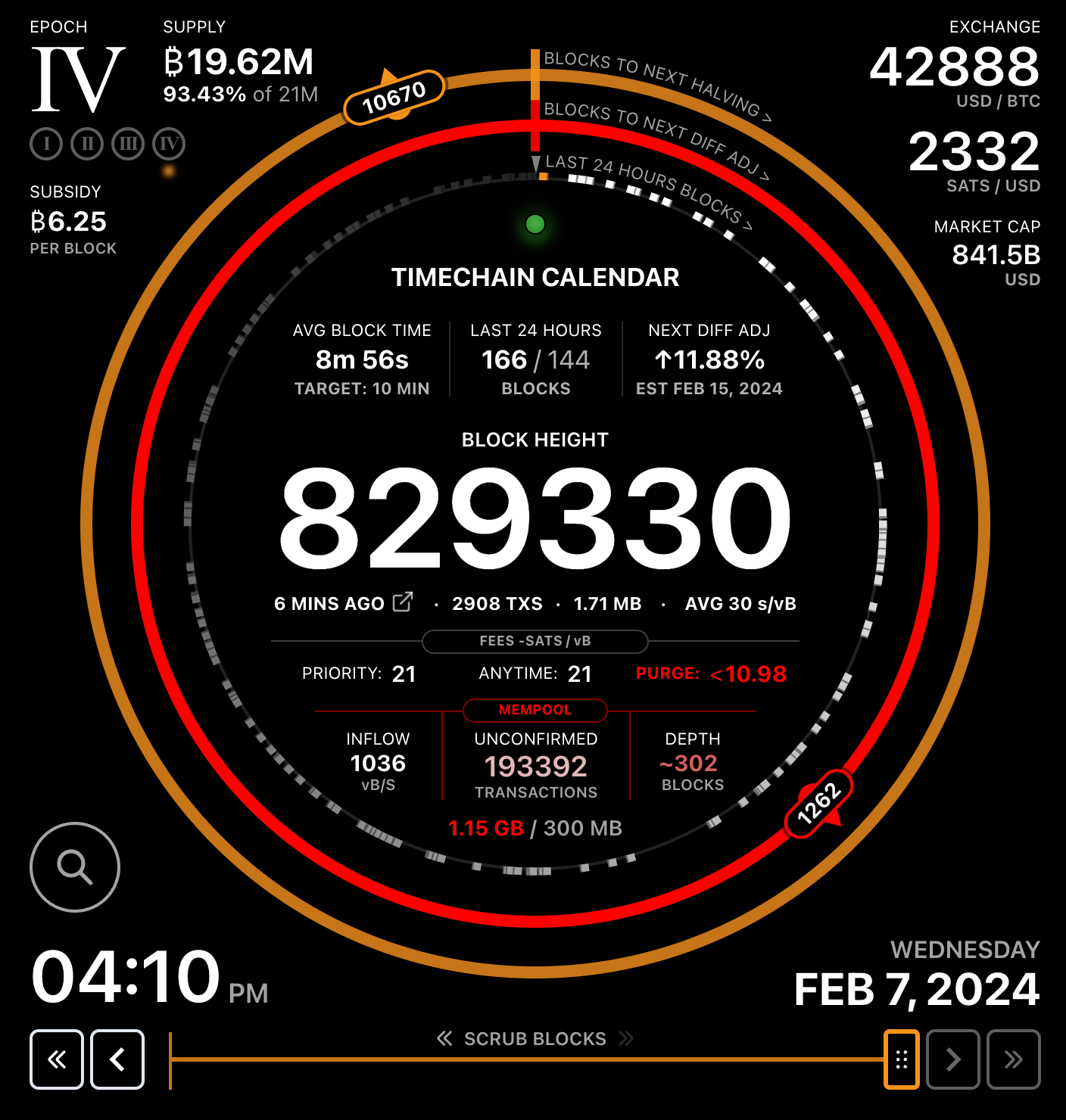1066x1120 pixels.
Task: Select epoch II circle
Action: point(87,144)
